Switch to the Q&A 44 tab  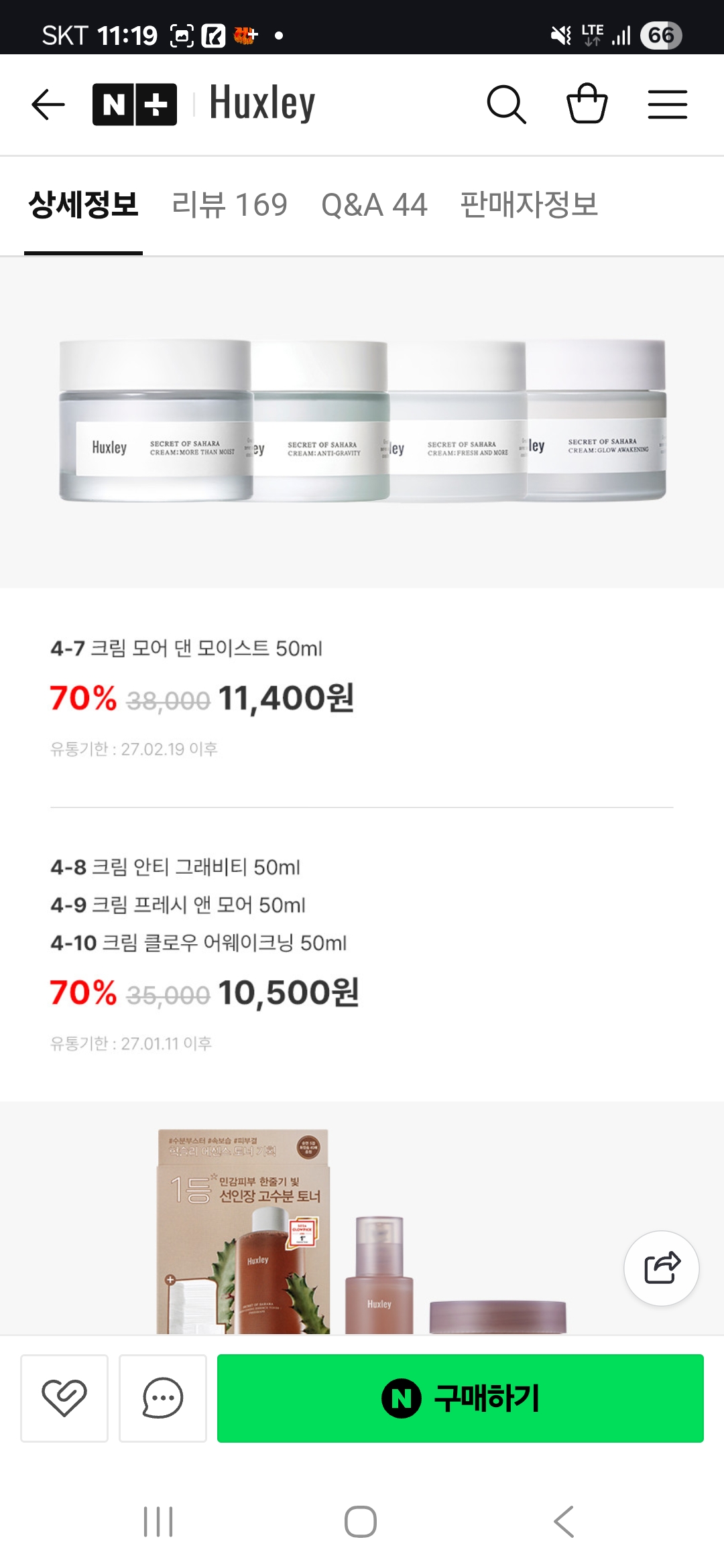click(x=374, y=204)
